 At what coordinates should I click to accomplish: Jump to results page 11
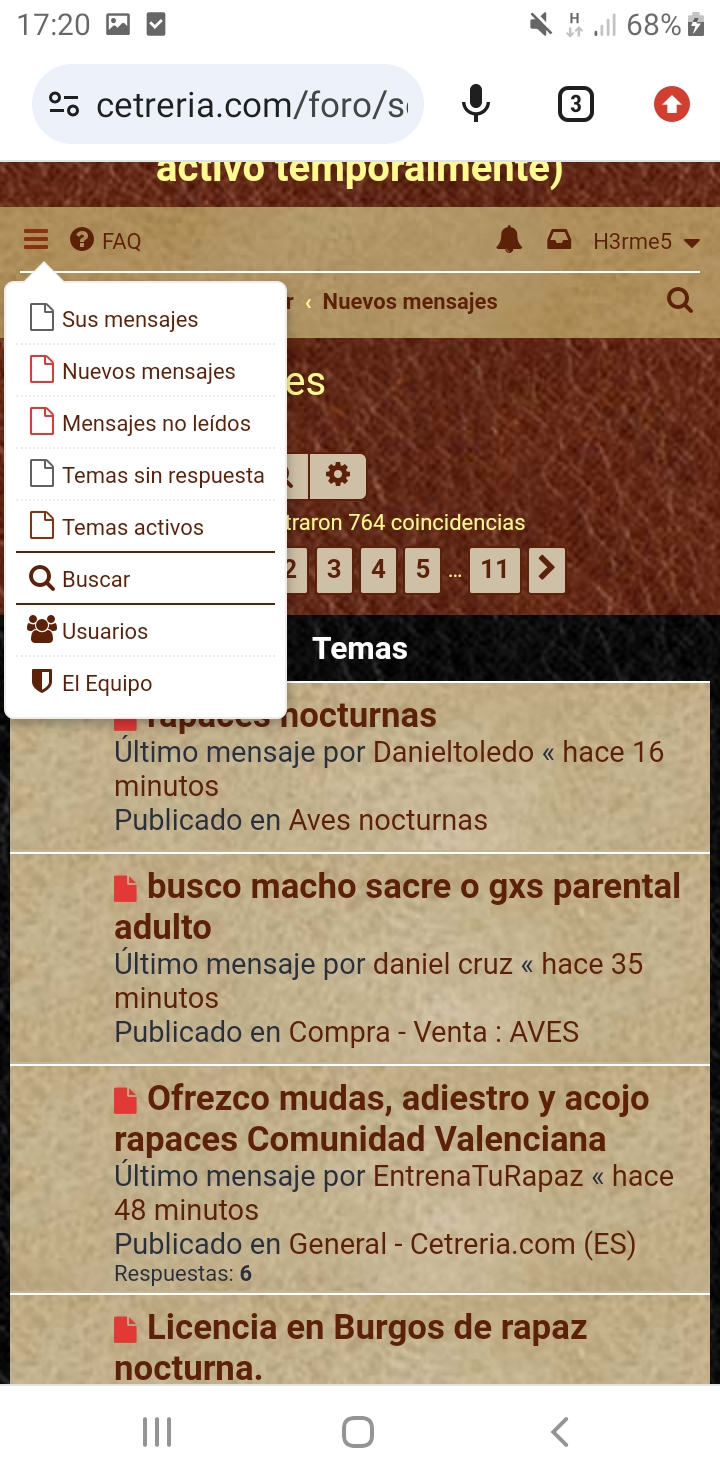[494, 569]
